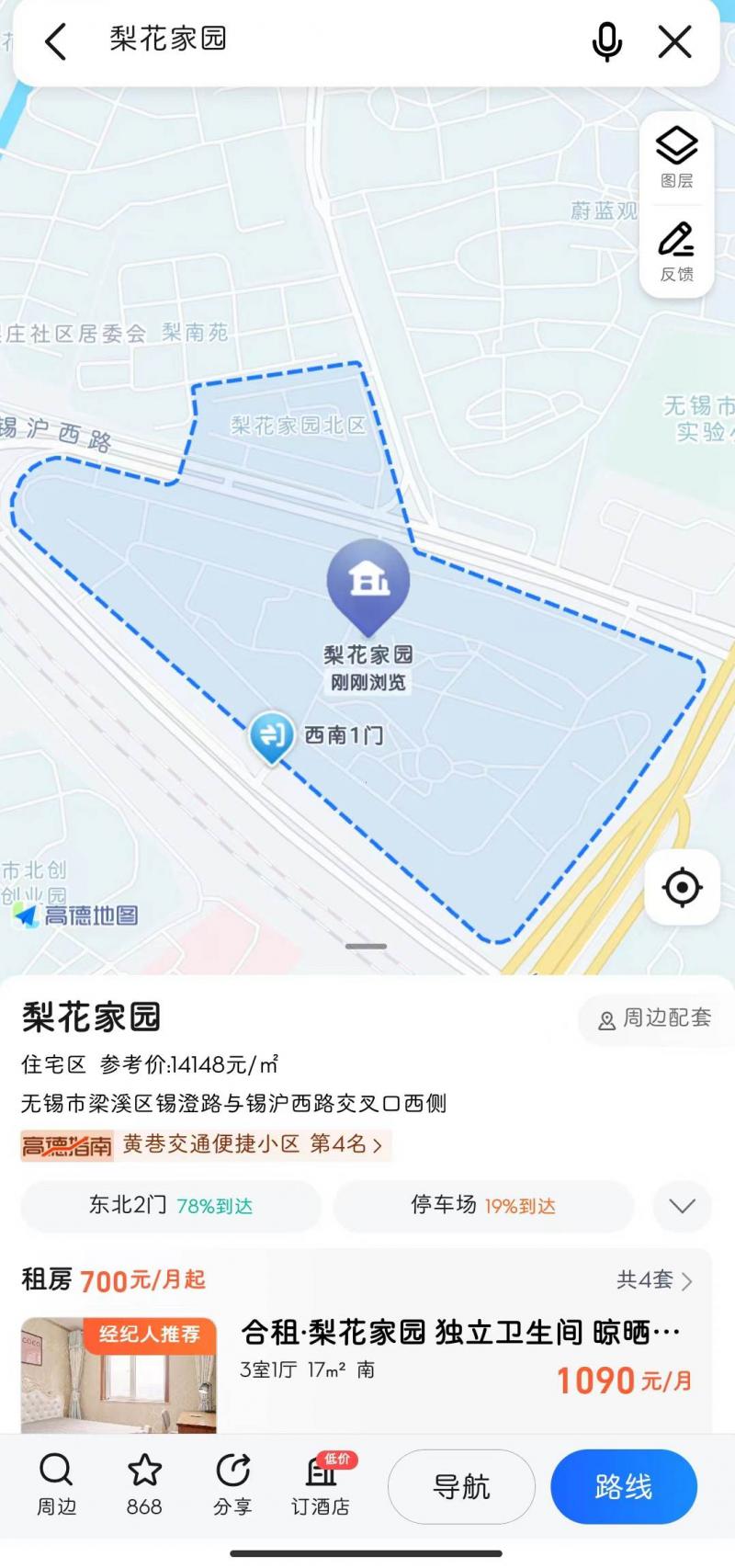Tap the voice search microphone icon
This screenshot has height=1568, width=735.
[x=606, y=41]
